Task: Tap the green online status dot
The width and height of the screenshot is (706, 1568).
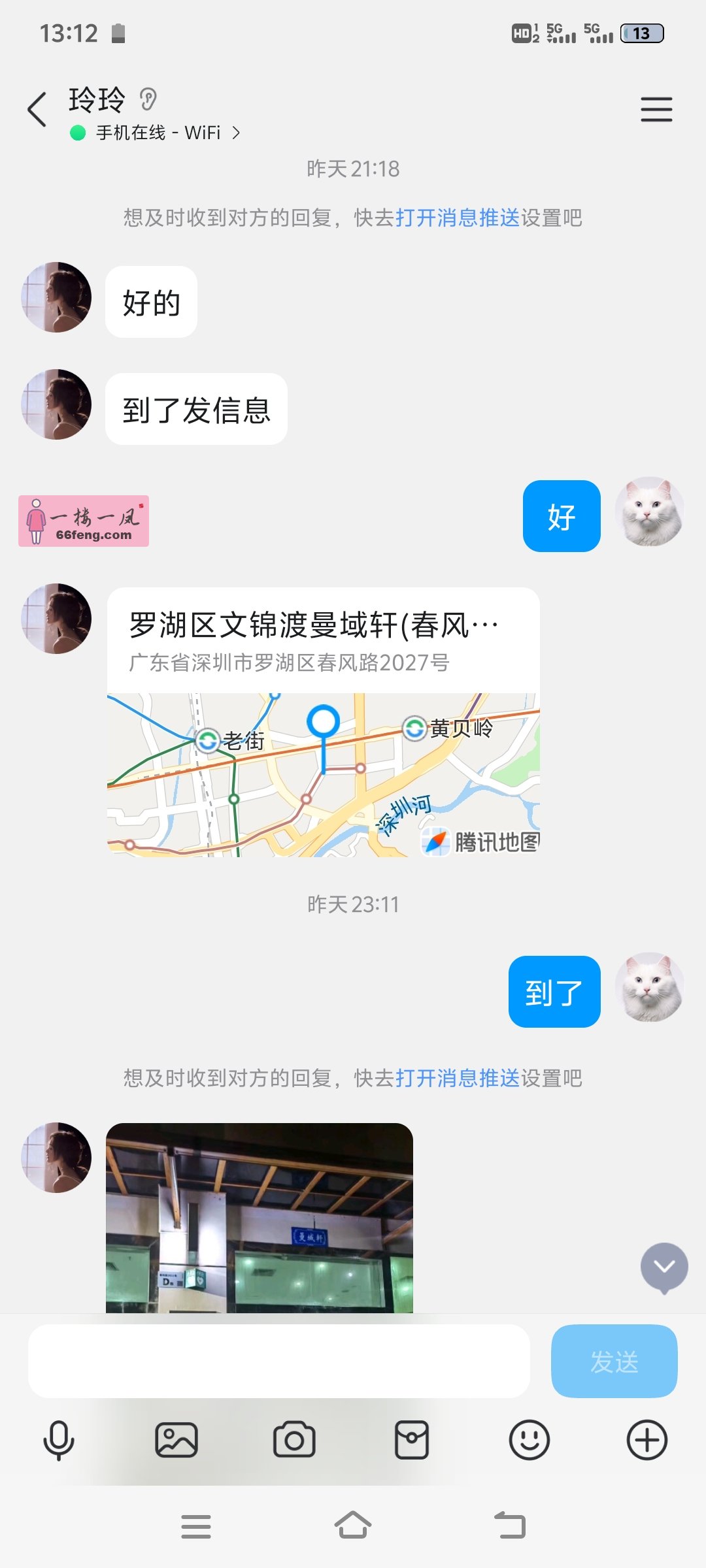Action: click(x=78, y=132)
